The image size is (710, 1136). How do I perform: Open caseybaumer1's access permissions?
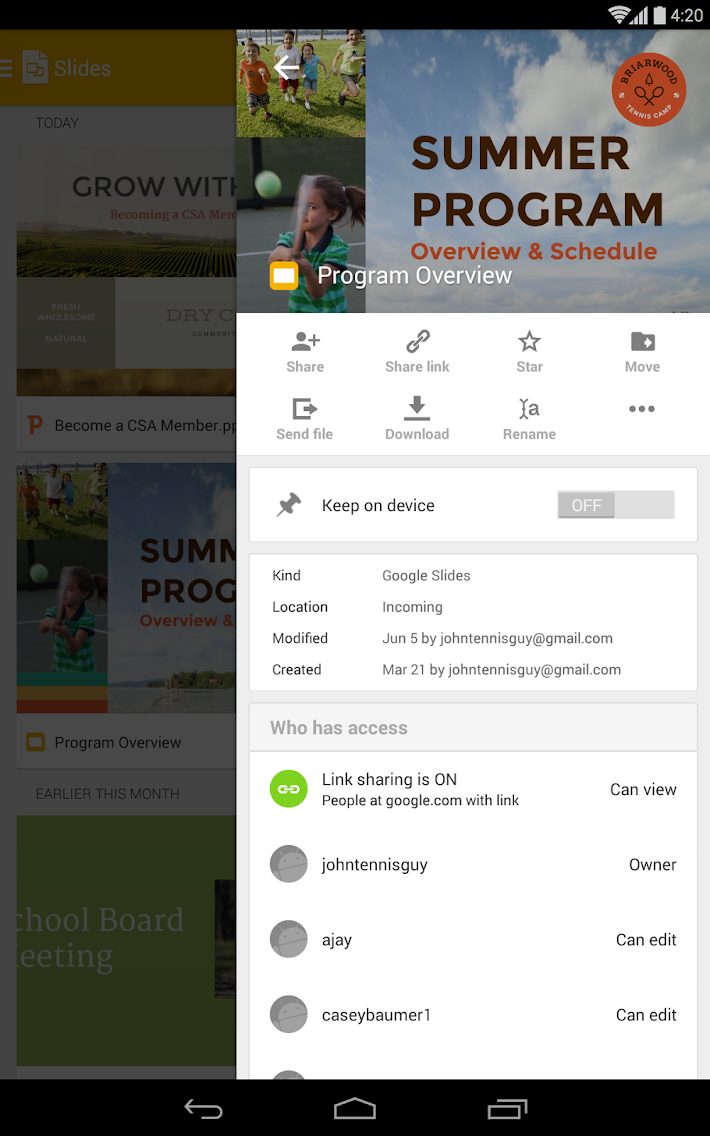(472, 1015)
